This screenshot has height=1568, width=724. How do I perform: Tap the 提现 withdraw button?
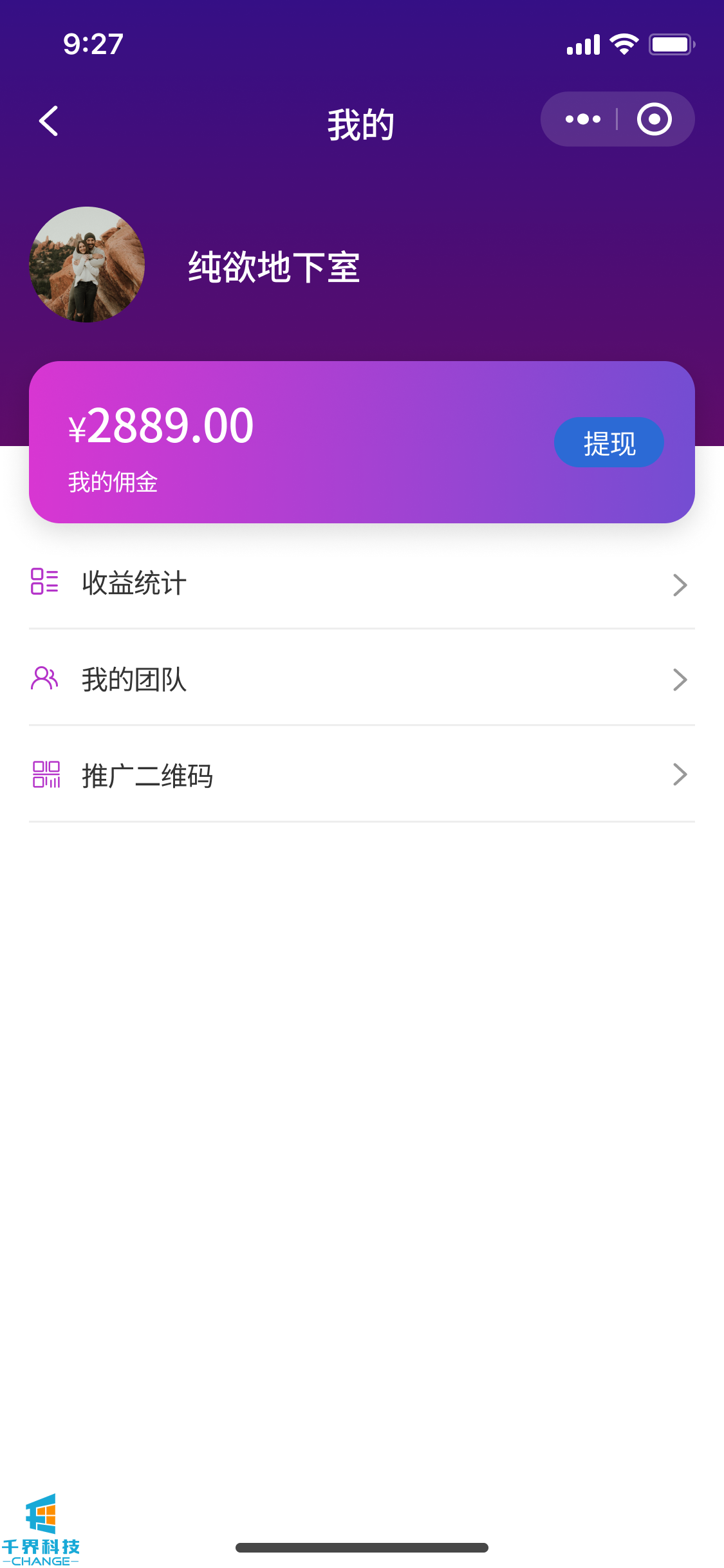608,443
